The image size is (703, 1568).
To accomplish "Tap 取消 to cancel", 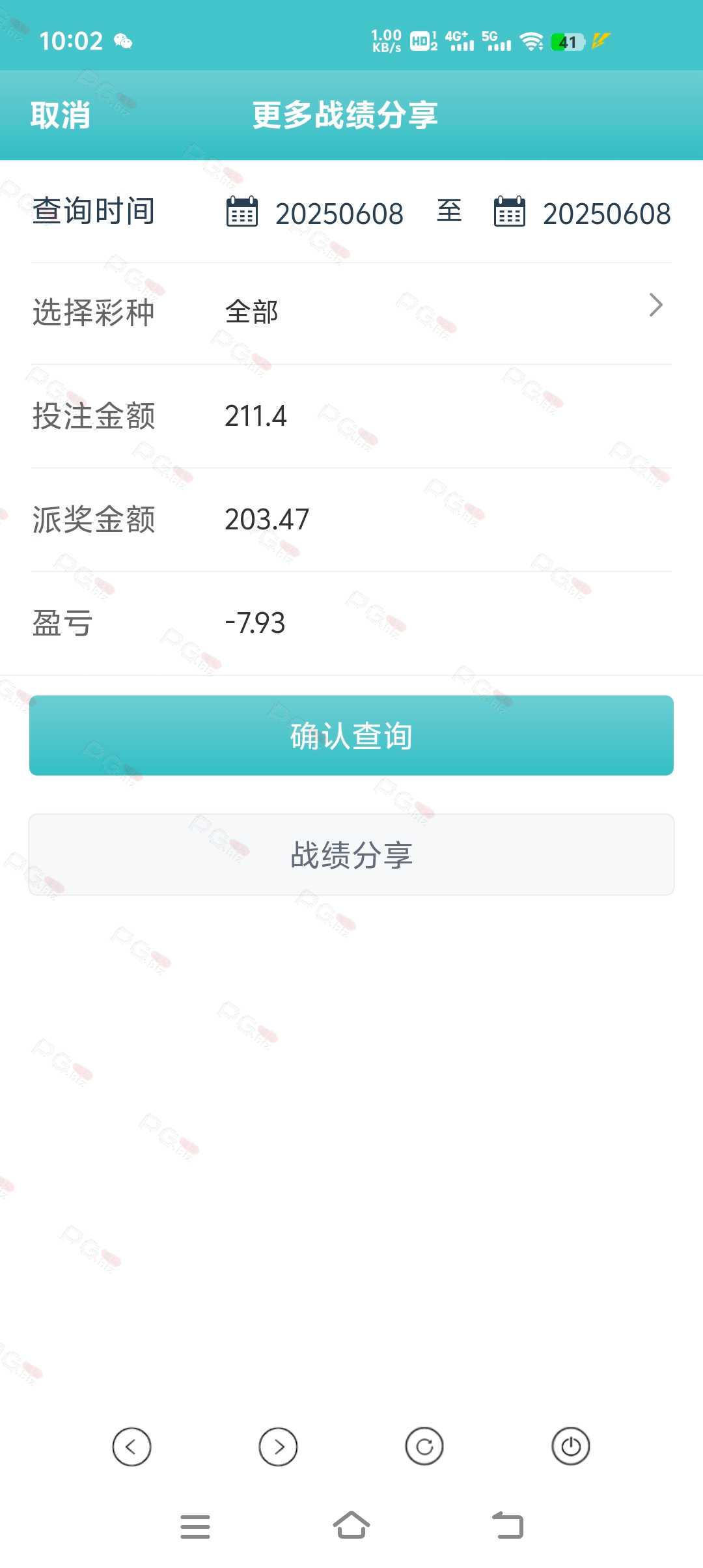I will tap(61, 115).
